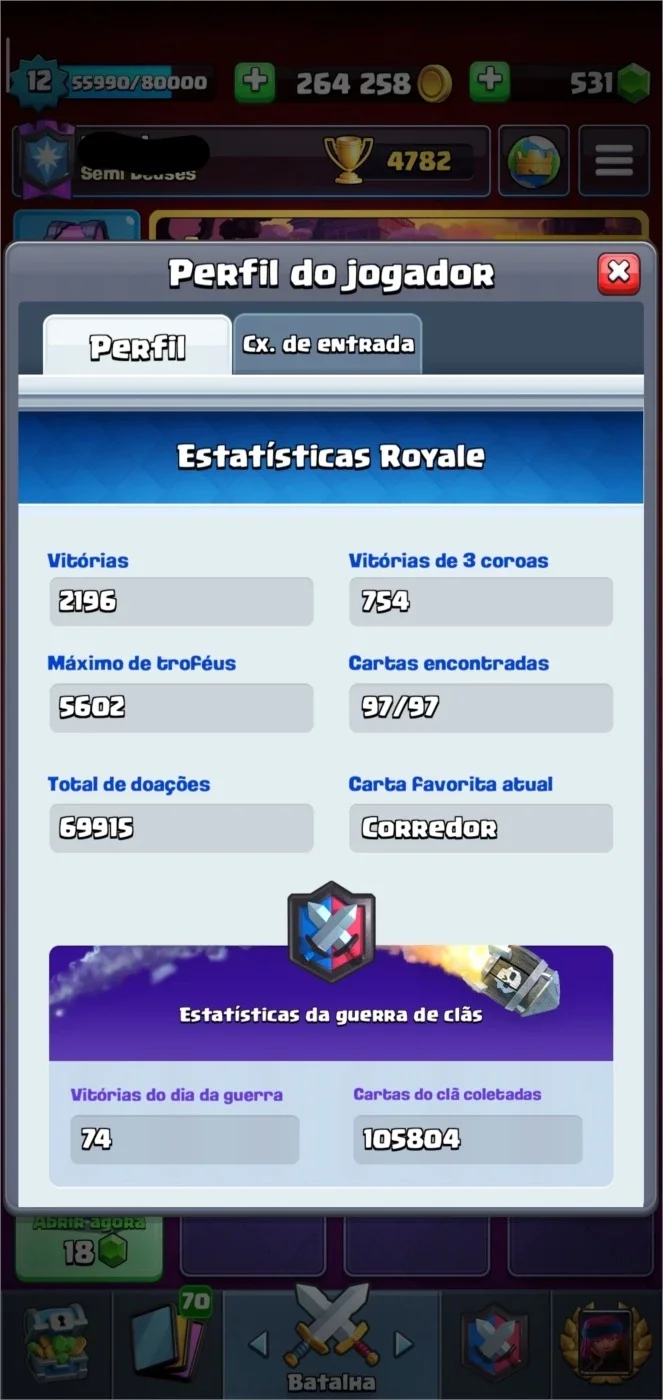Close the Perfil do jogador dialog
The height and width of the screenshot is (1400, 663).
click(618, 273)
